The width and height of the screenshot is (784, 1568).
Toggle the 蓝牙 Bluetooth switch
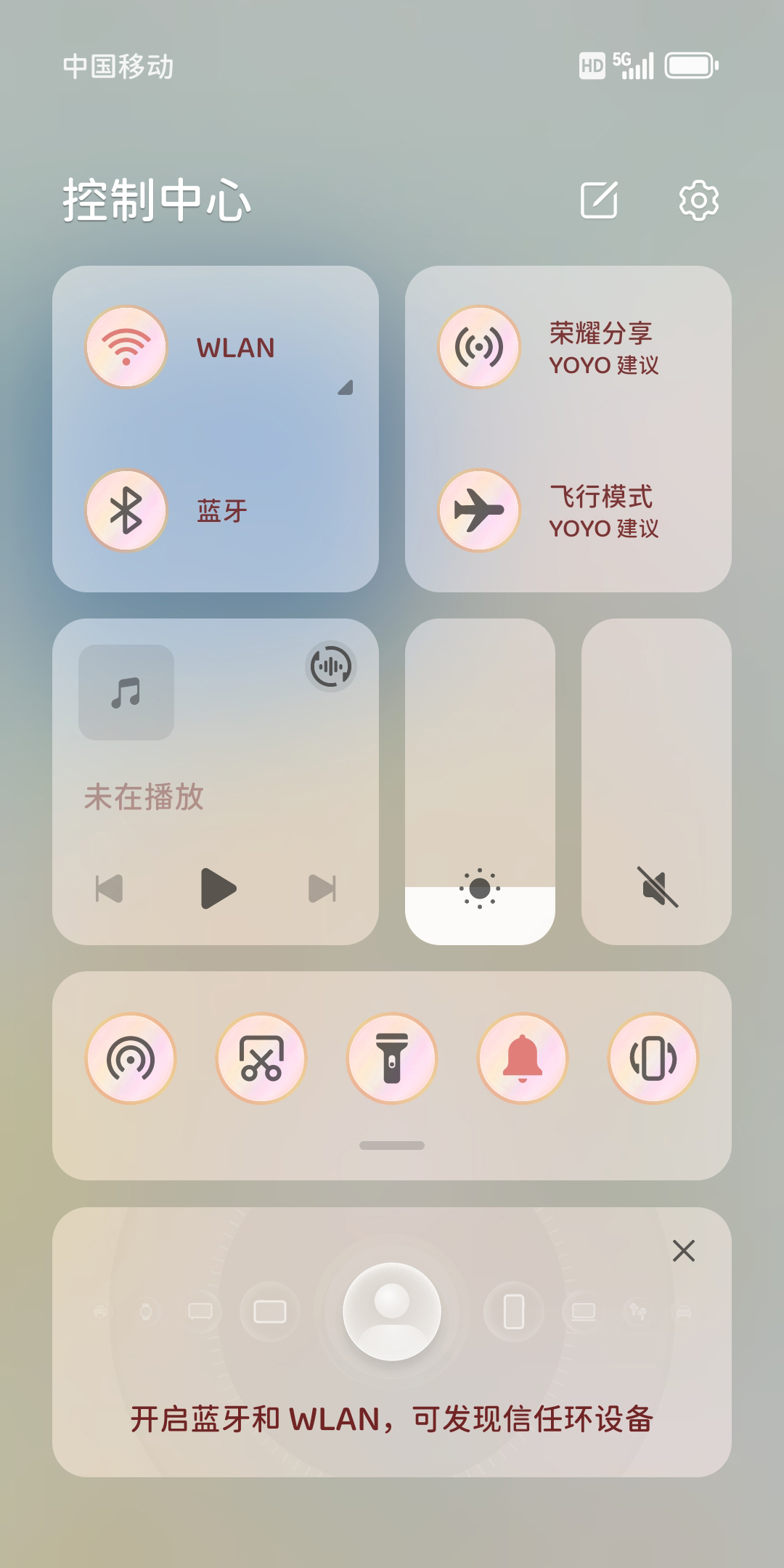point(126,510)
